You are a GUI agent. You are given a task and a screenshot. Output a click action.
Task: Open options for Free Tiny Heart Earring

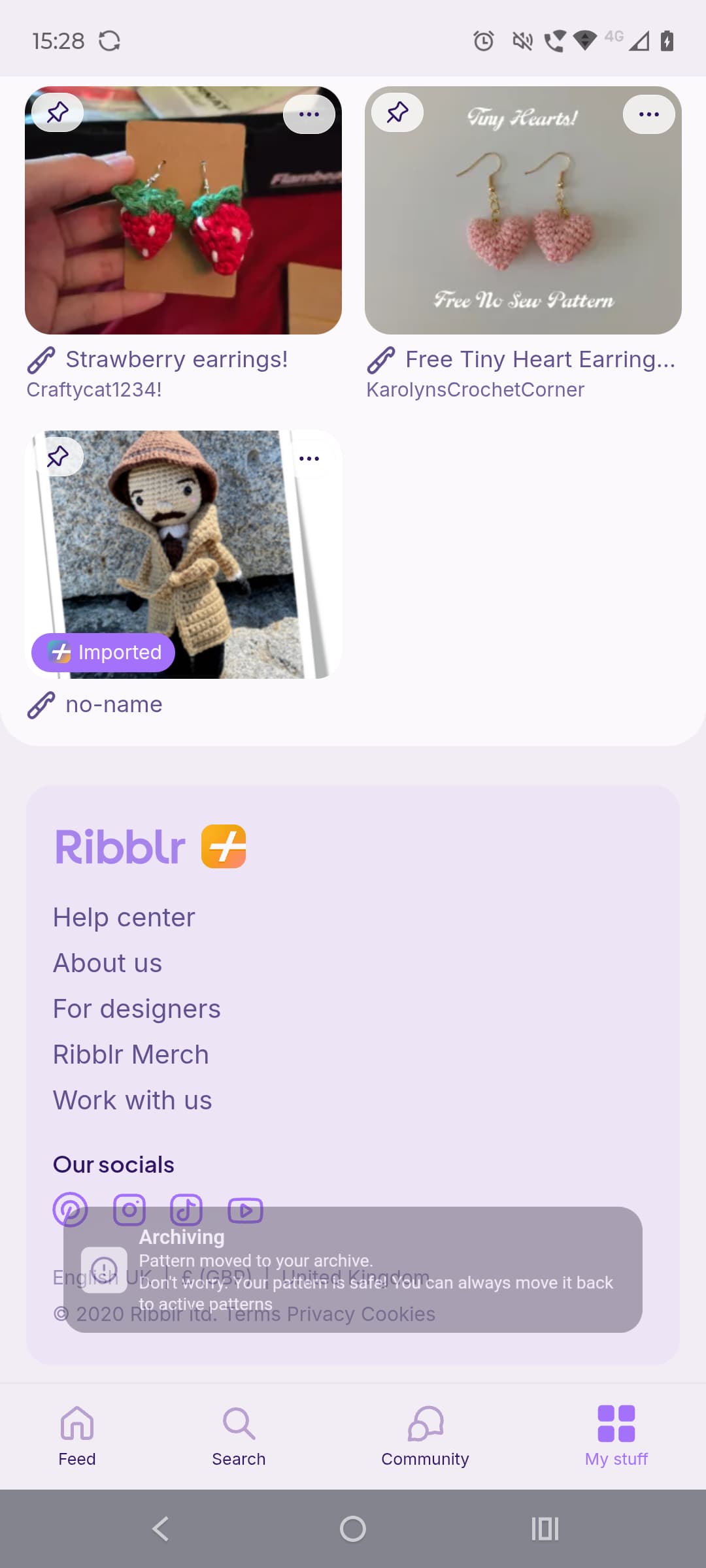(648, 114)
